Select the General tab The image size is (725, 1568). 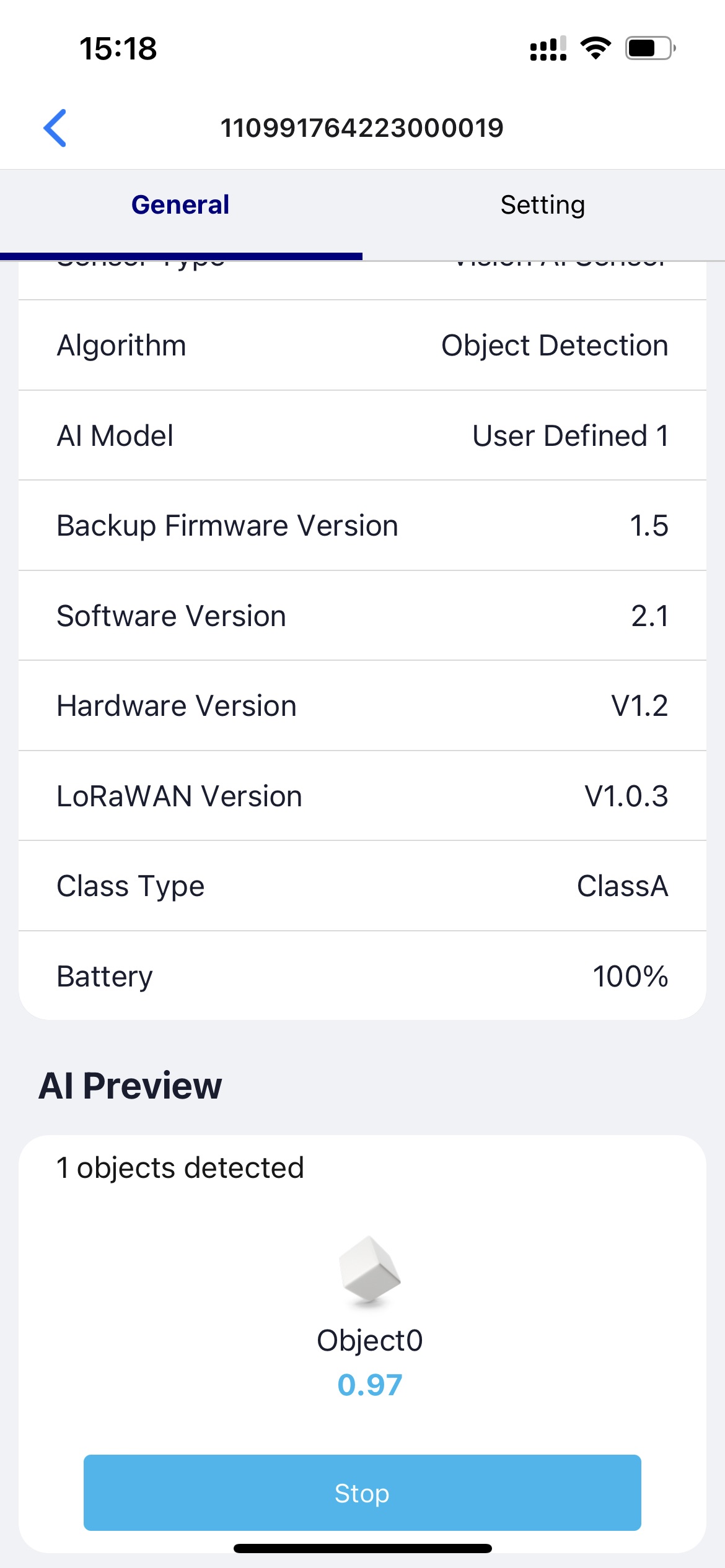tap(180, 206)
